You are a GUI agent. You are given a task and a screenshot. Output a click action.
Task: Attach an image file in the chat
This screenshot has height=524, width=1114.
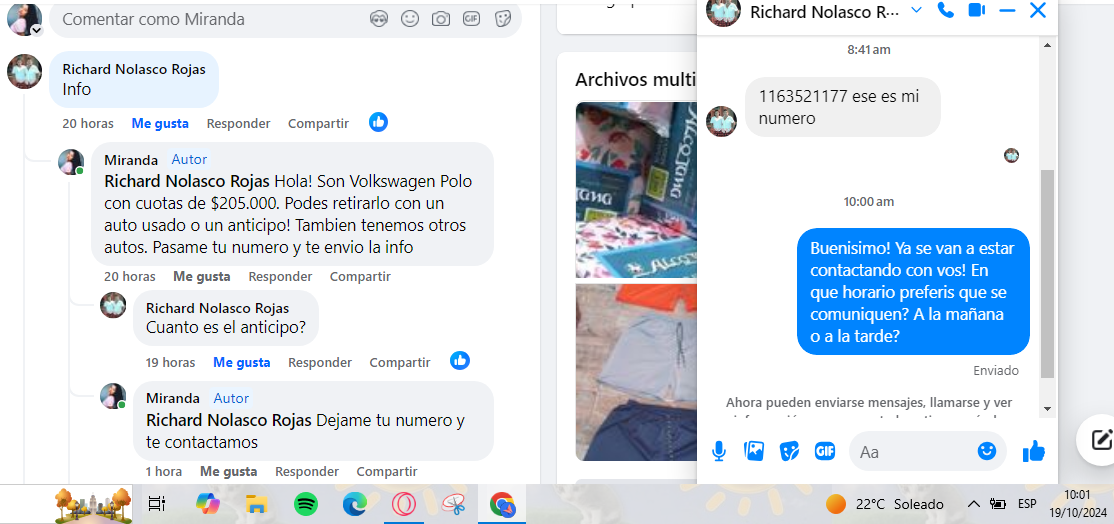(754, 451)
